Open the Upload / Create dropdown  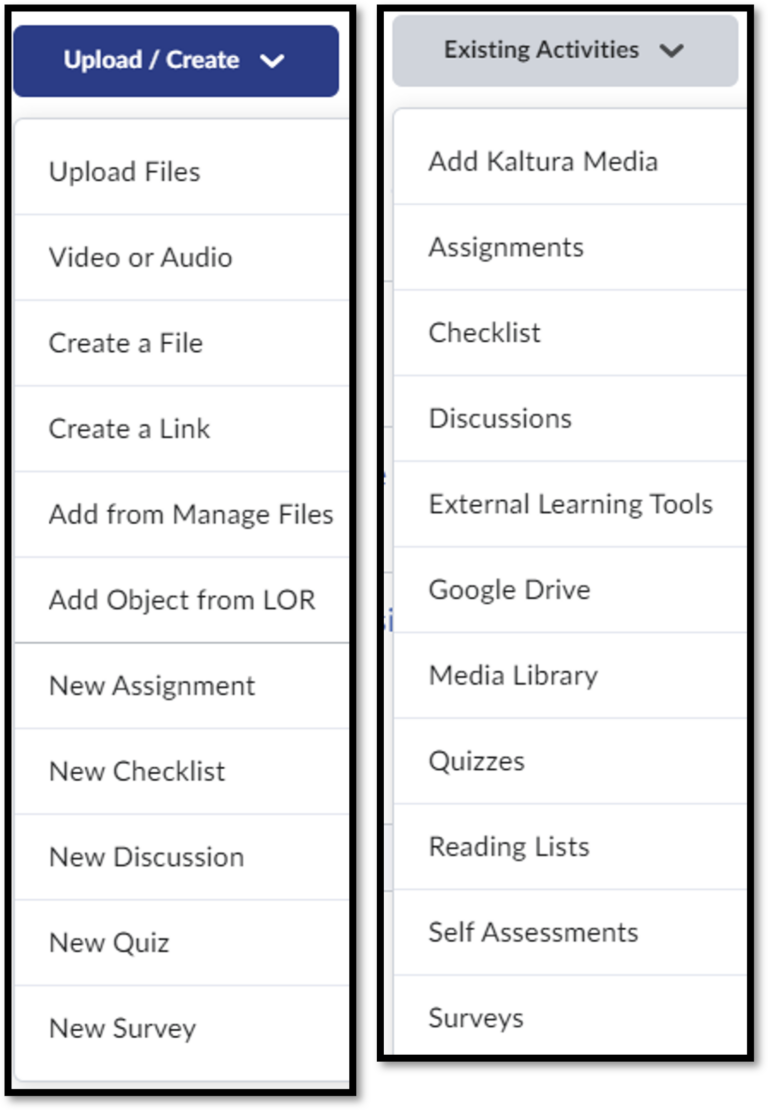point(175,60)
